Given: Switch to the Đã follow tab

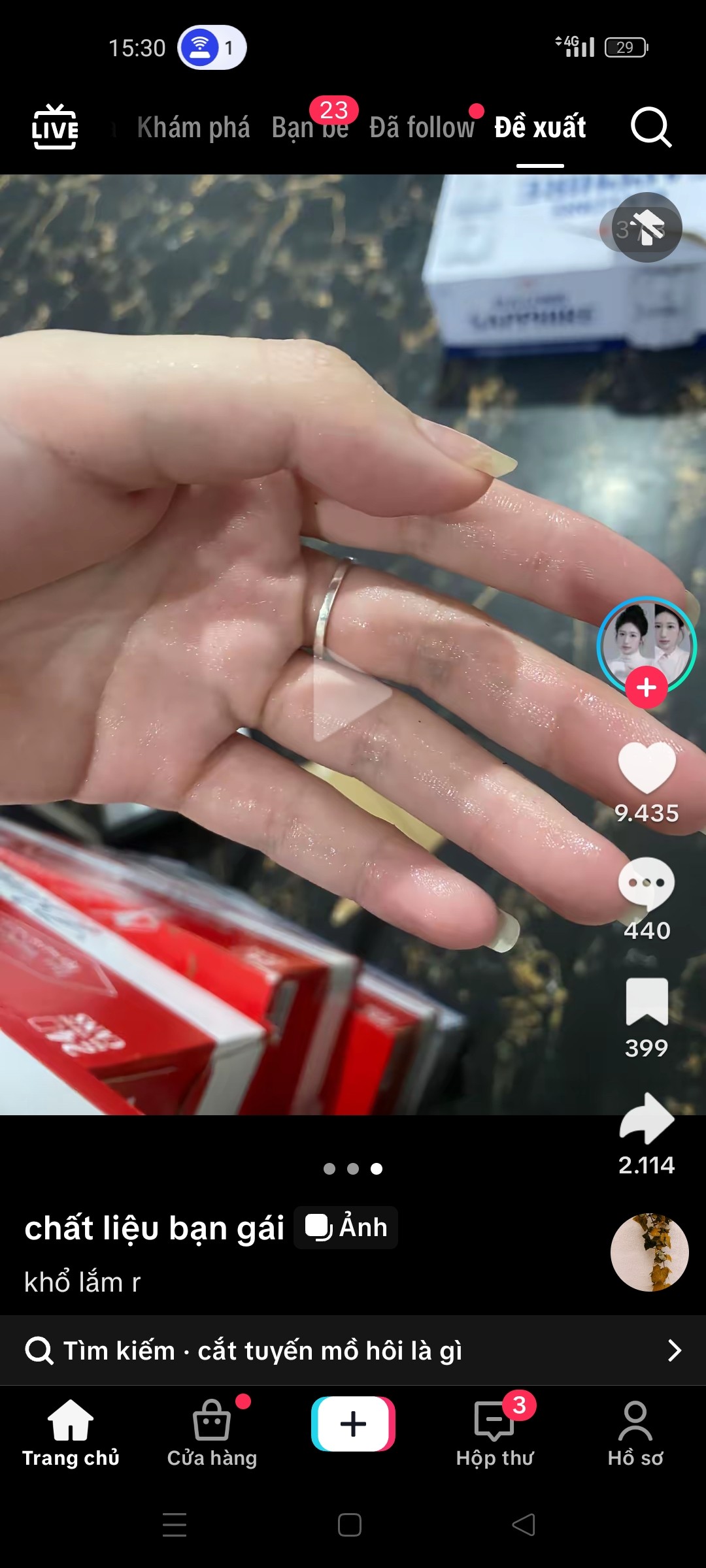Looking at the screenshot, I should point(421,127).
